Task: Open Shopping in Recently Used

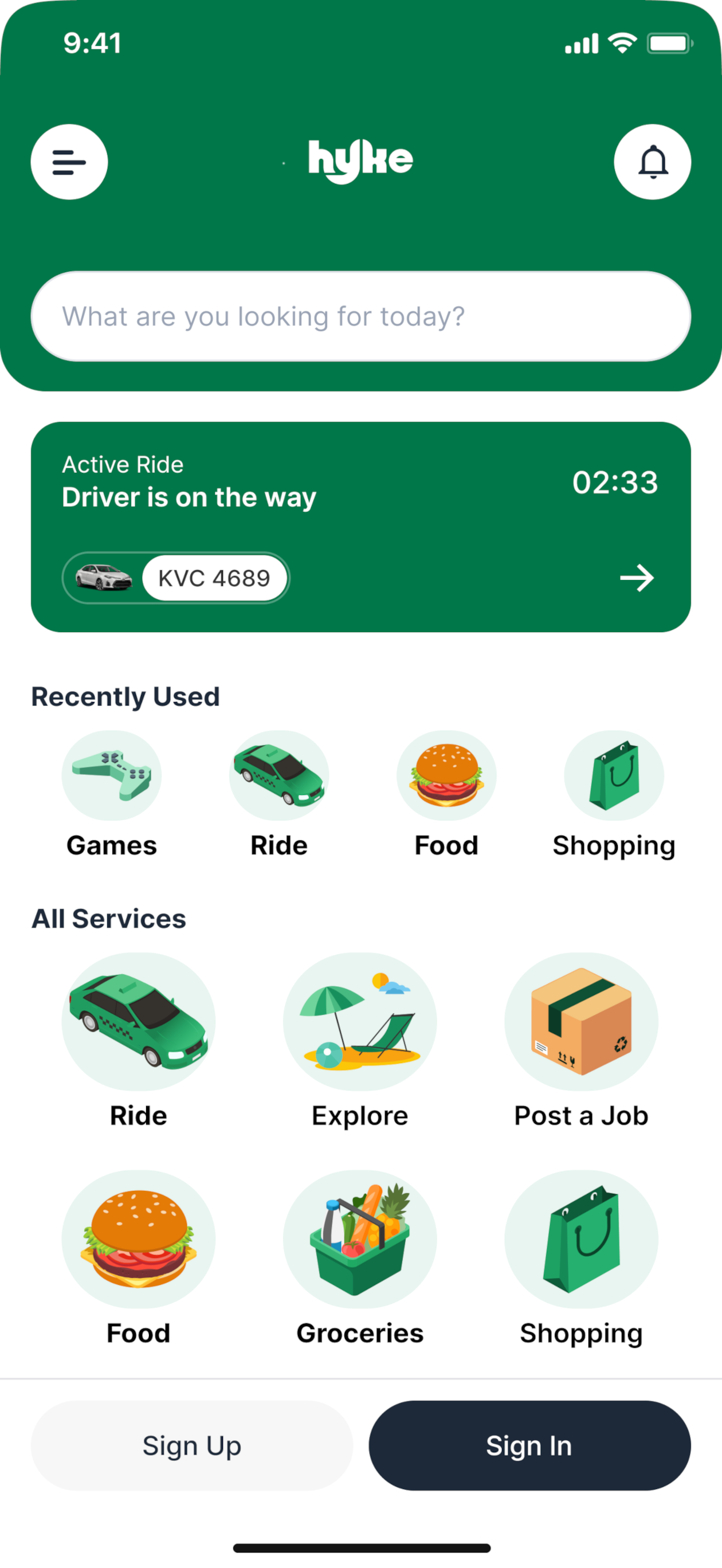Action: (614, 794)
